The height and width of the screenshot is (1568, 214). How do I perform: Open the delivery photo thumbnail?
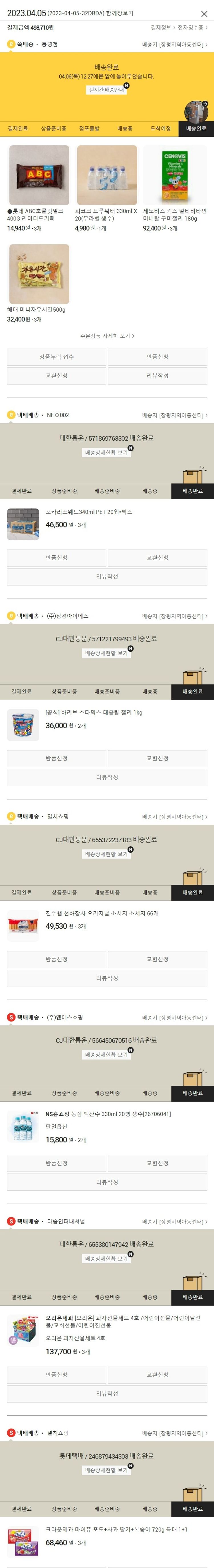(196, 112)
